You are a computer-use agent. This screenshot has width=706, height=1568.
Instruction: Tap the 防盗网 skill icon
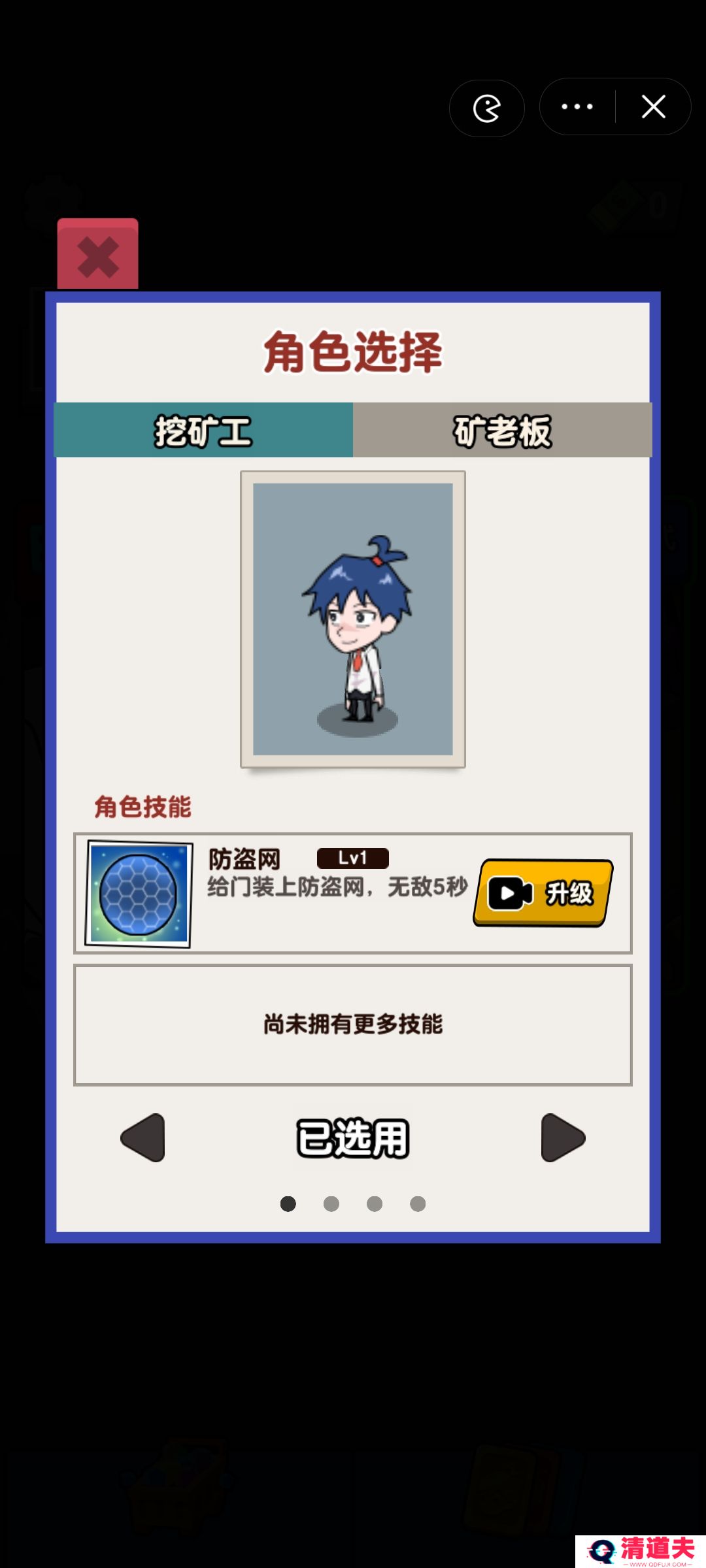[x=139, y=894]
